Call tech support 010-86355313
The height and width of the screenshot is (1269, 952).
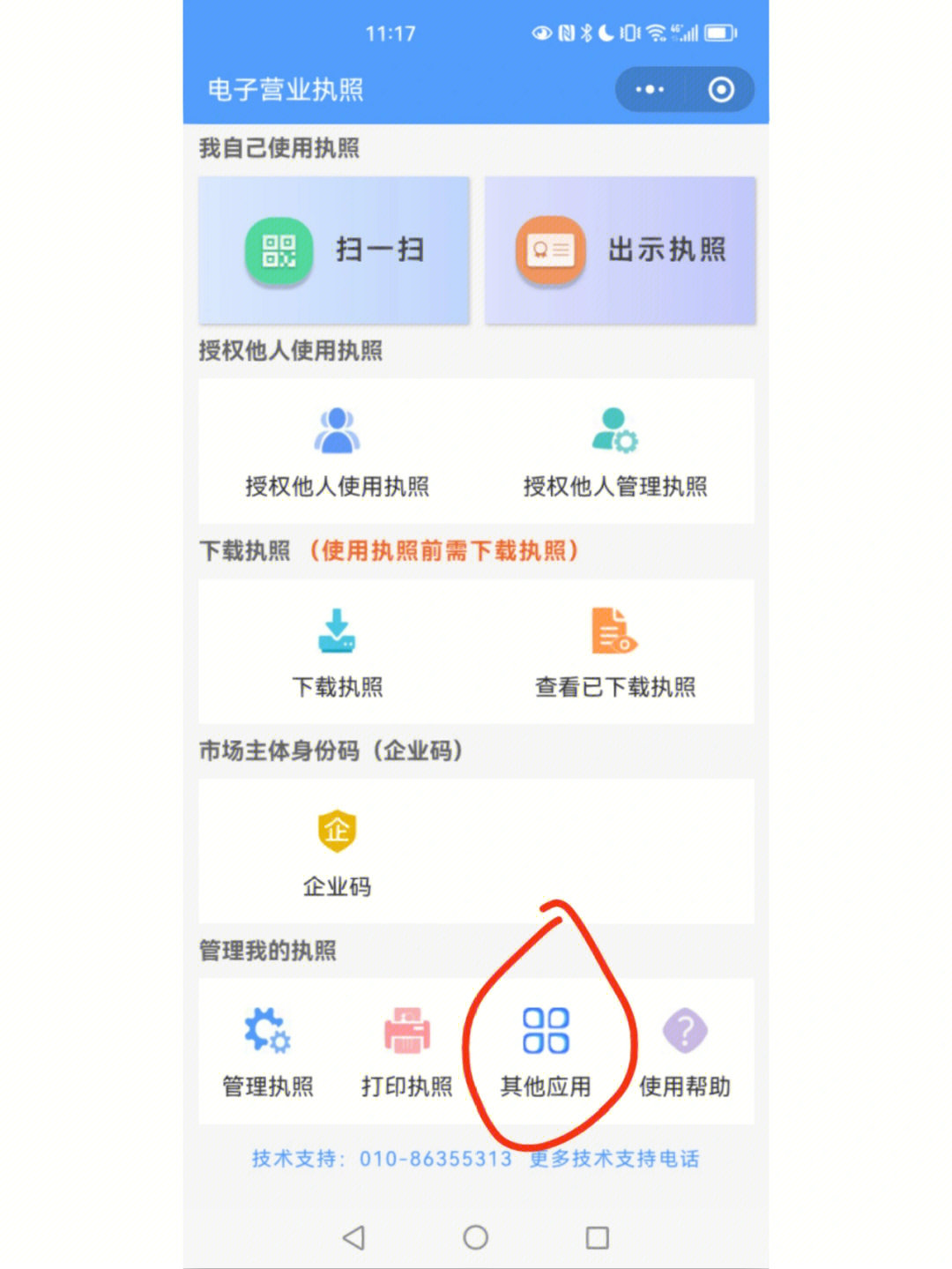click(x=435, y=1159)
